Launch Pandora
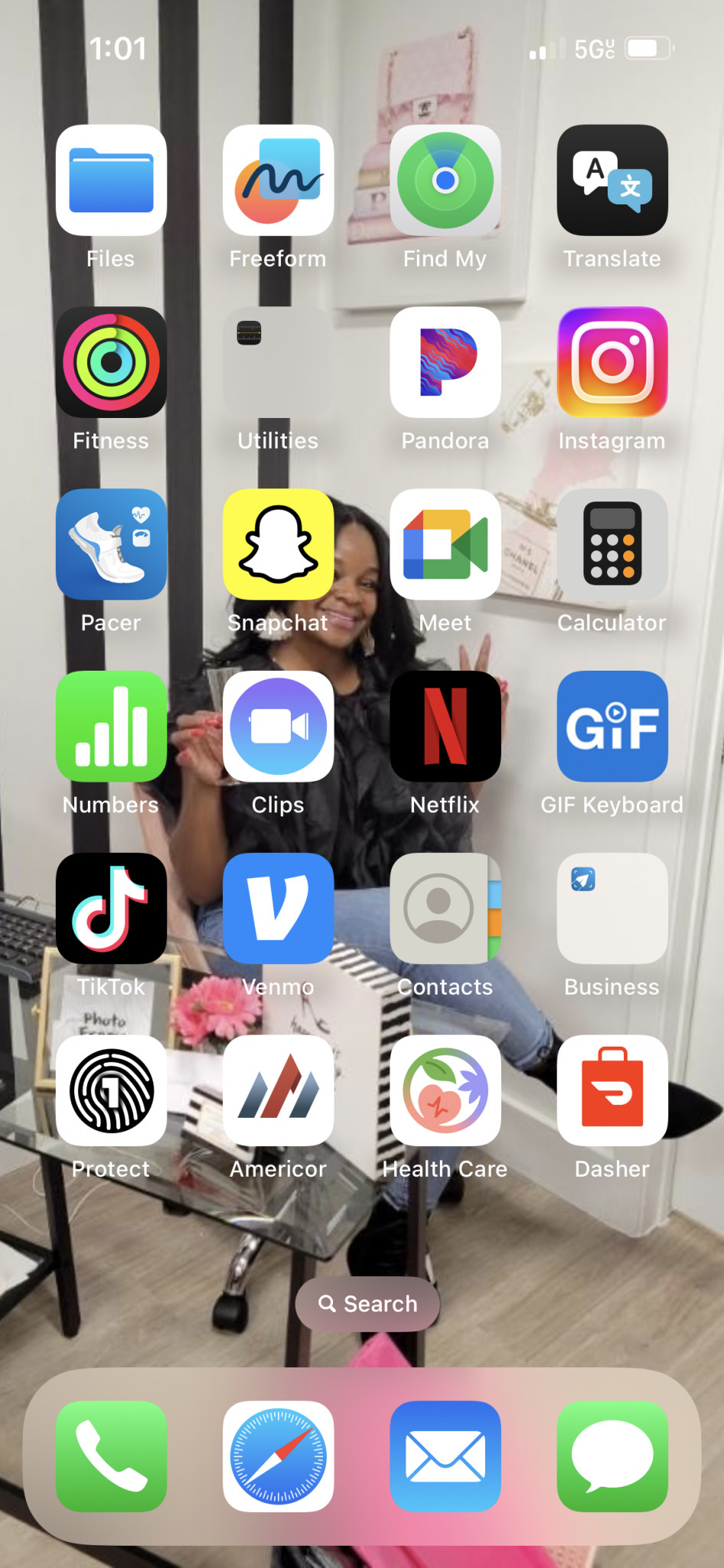 point(445,362)
